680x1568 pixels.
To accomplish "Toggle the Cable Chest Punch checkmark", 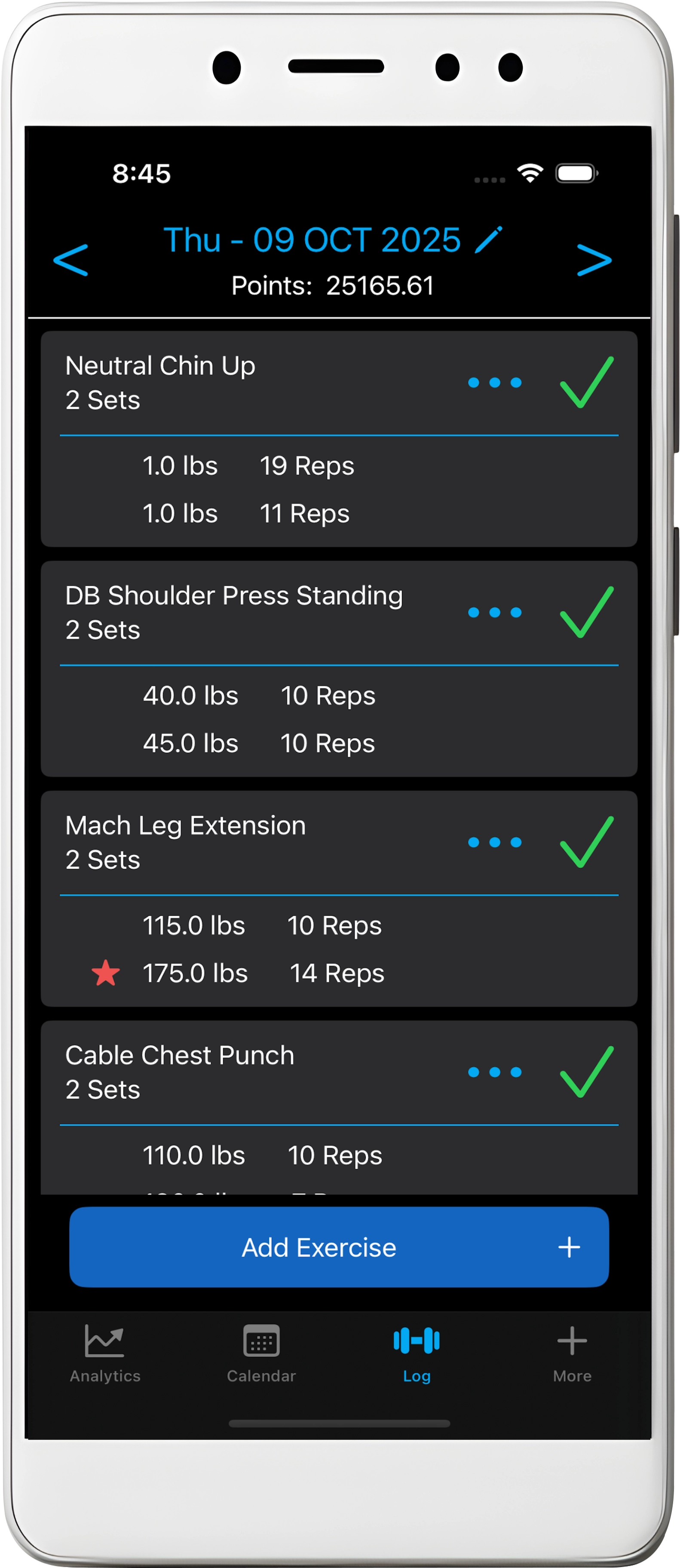I will (x=586, y=1072).
